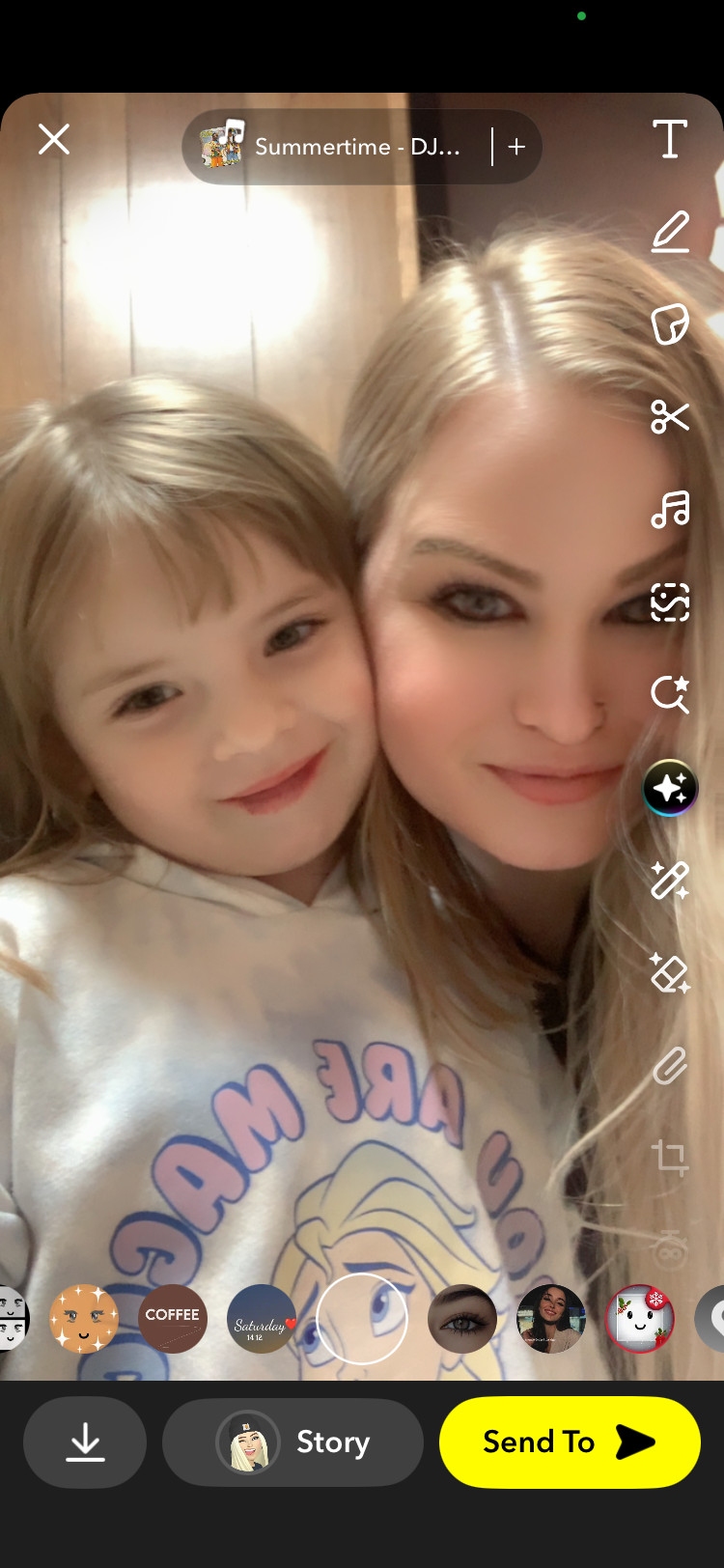The image size is (724, 1568).
Task: Select the scissors cutout tool
Action: point(670,417)
